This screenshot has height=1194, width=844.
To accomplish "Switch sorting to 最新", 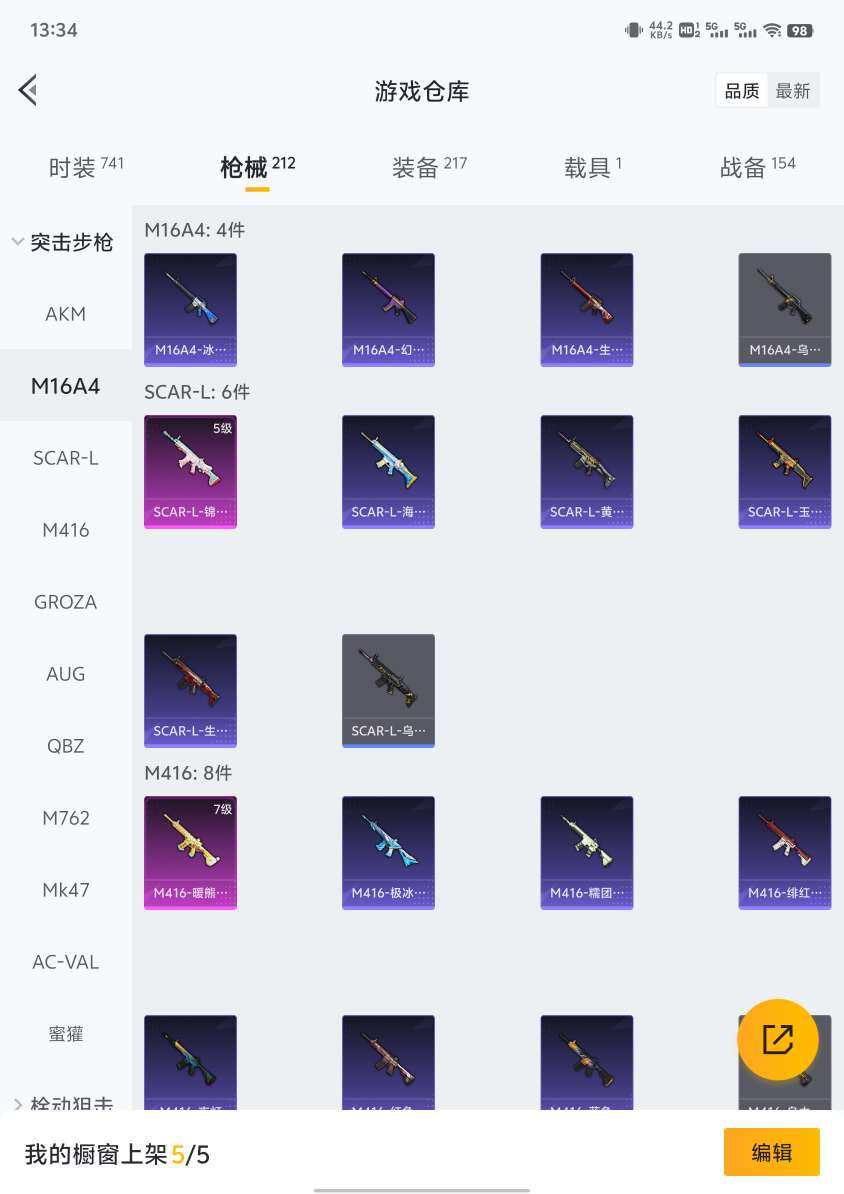I will [793, 91].
